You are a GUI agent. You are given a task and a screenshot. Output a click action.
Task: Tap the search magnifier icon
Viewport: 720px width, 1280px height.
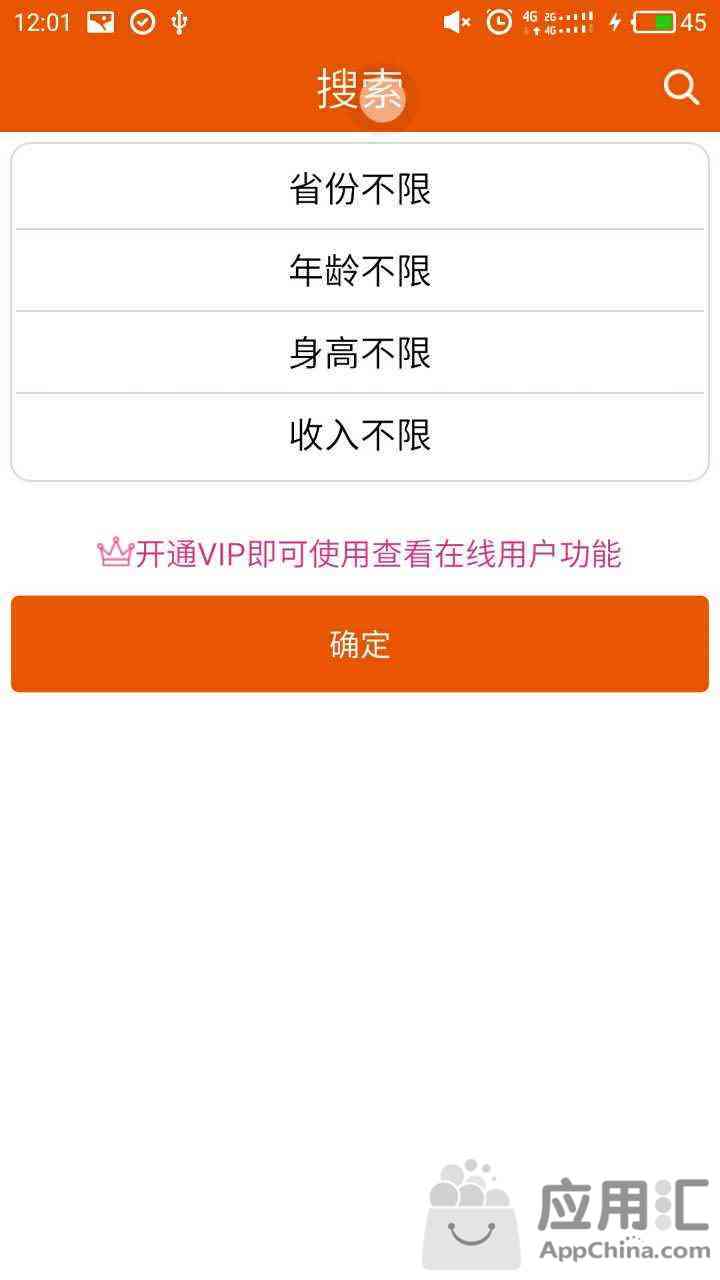pyautogui.click(x=681, y=88)
